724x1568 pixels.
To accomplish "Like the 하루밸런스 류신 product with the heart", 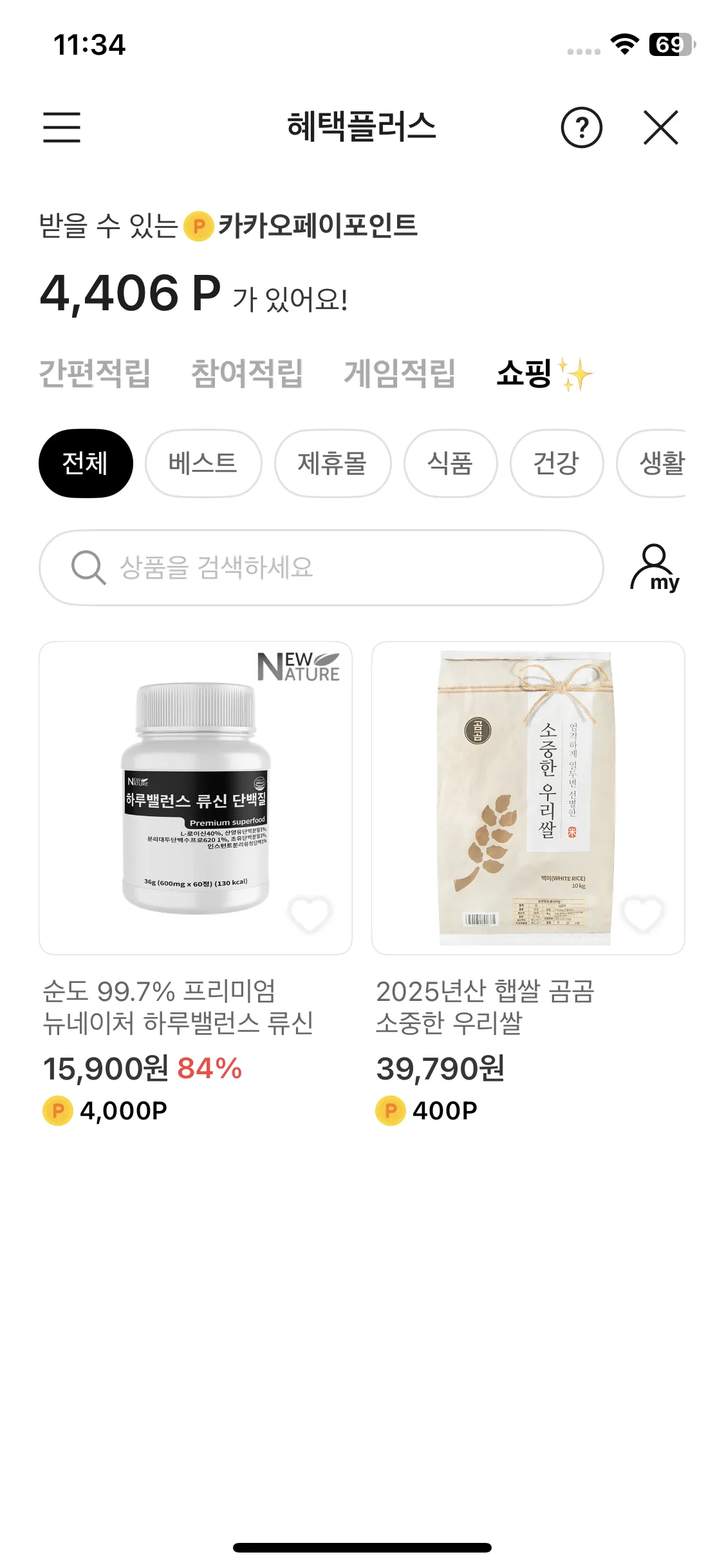I will pos(310,913).
